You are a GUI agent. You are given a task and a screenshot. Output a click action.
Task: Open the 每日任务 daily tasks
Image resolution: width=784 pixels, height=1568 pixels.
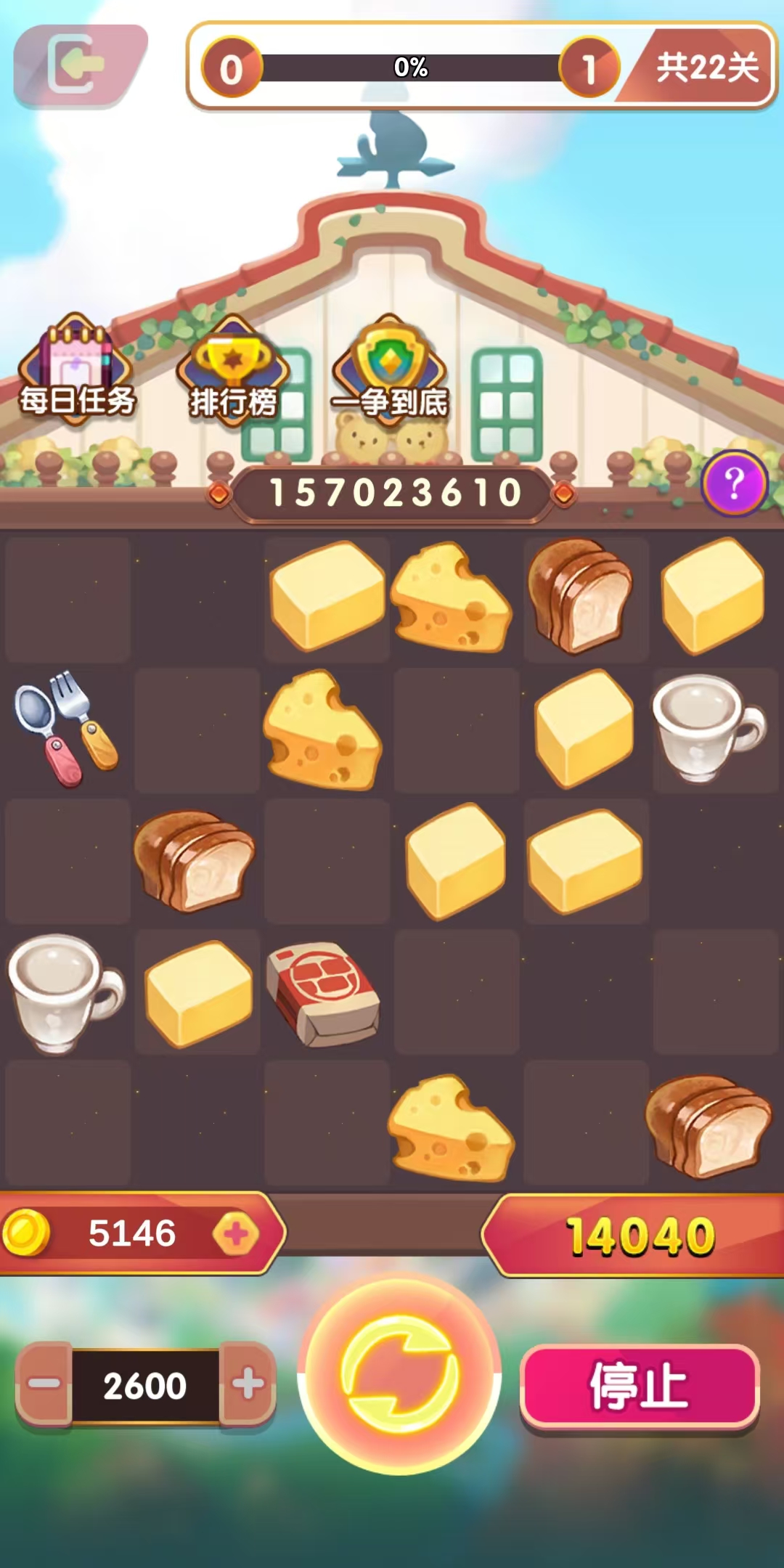click(x=76, y=372)
